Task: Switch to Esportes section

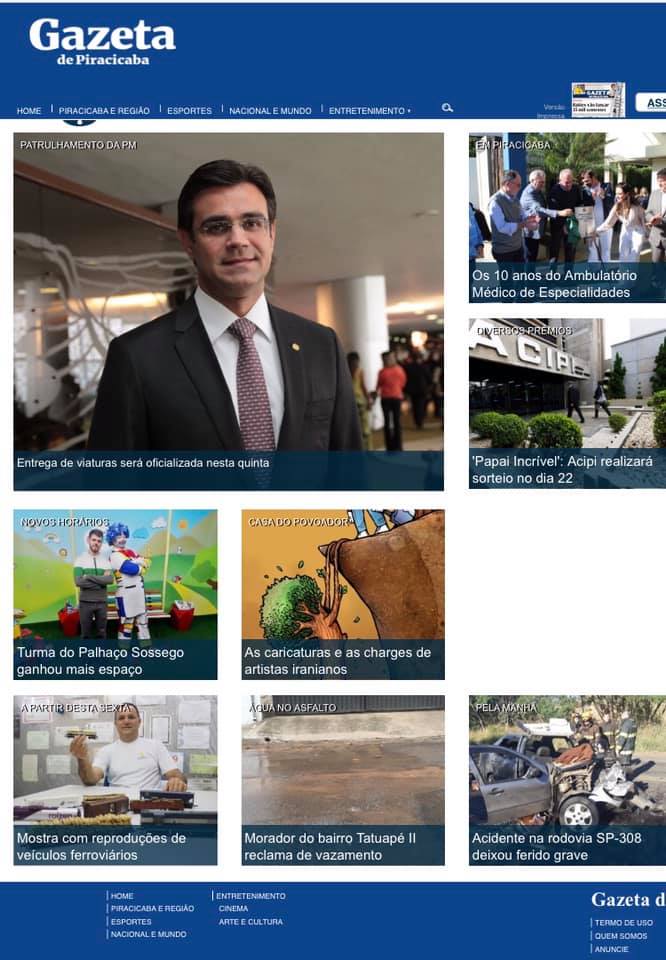Action: click(x=189, y=111)
